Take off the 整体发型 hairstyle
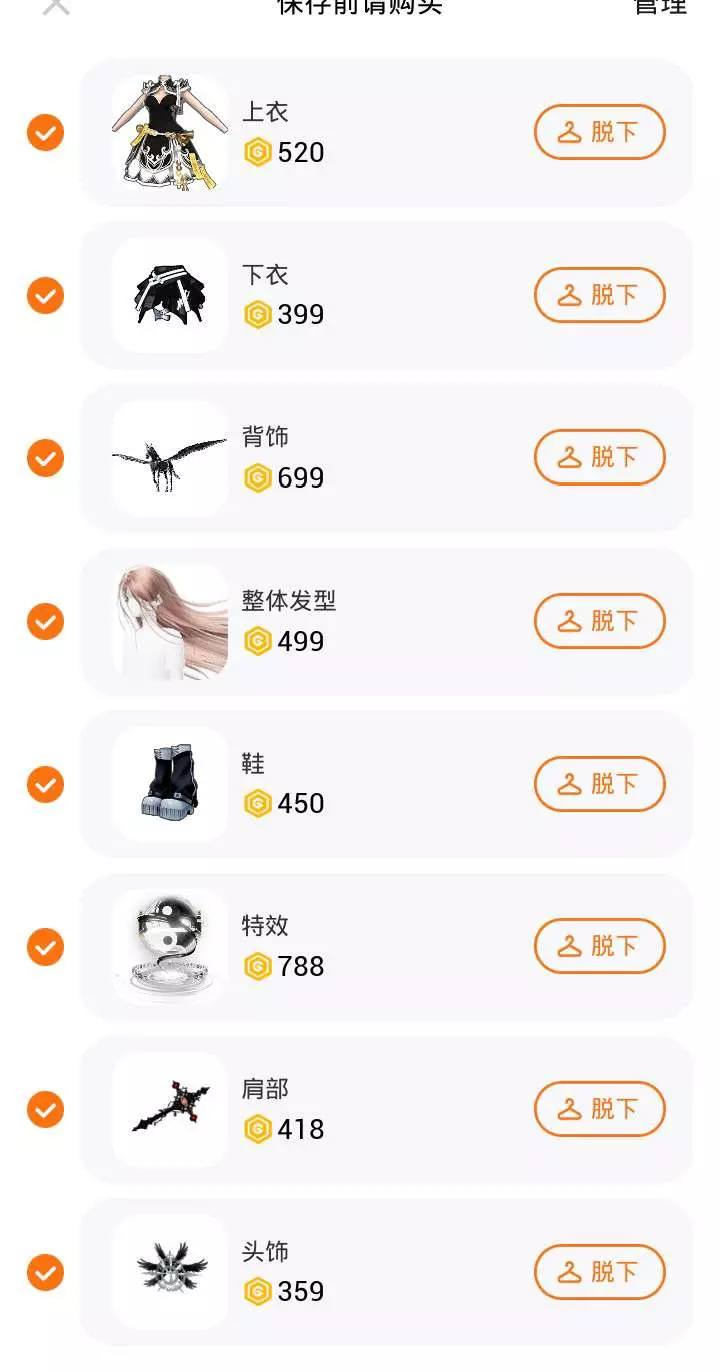The width and height of the screenshot is (720, 1372). pos(599,621)
